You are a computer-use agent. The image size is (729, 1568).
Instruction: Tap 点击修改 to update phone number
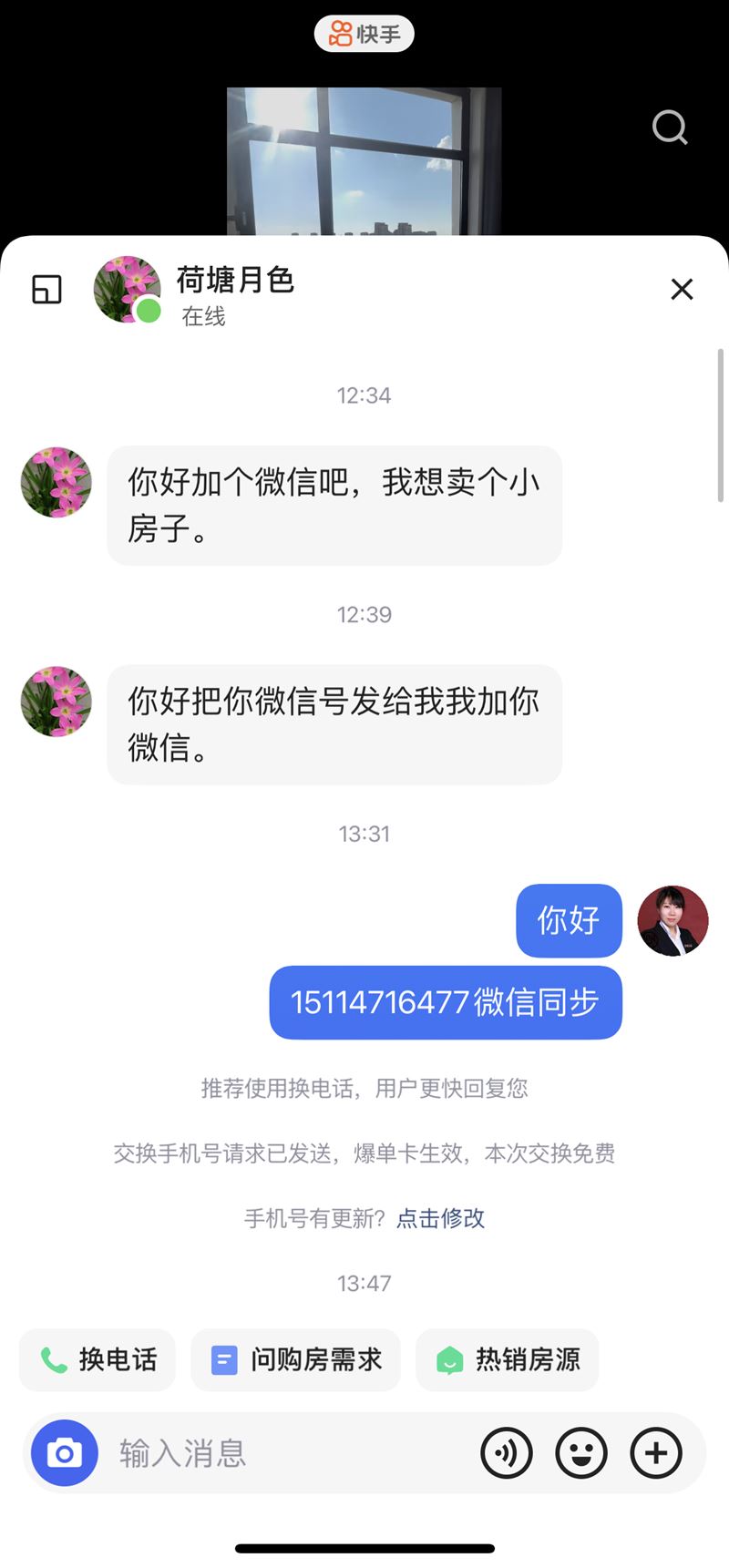coord(440,1218)
